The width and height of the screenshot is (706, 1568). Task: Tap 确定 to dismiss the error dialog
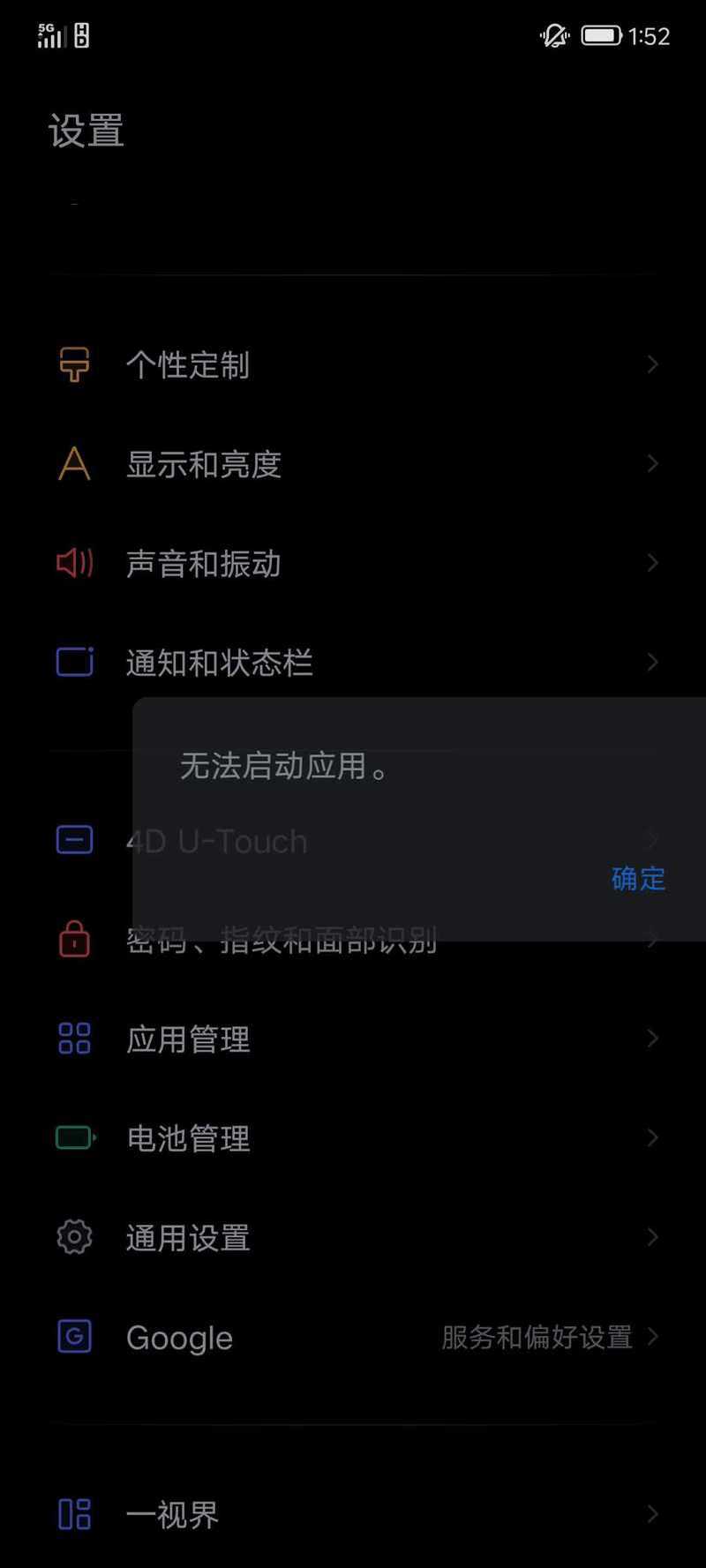point(638,878)
